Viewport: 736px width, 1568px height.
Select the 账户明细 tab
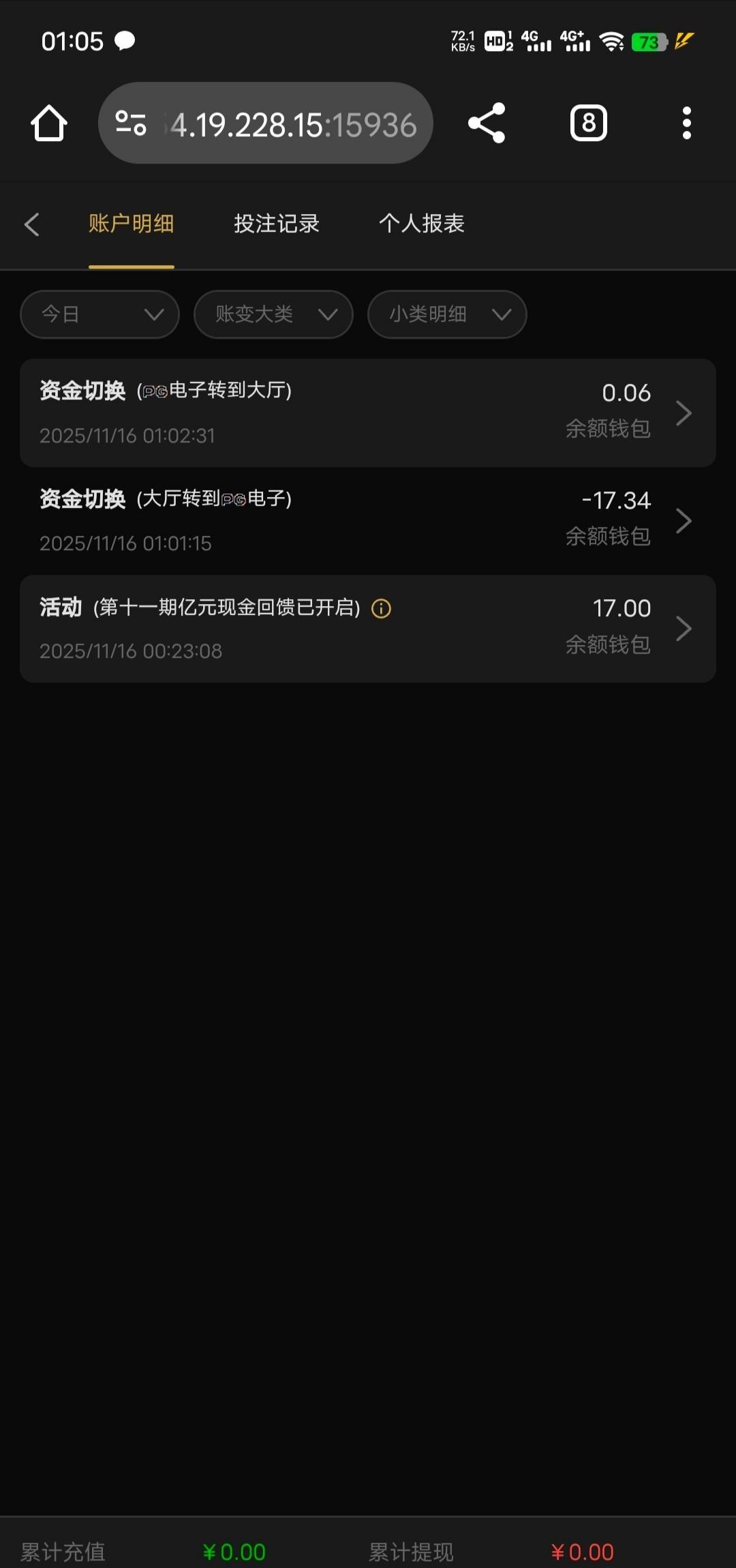pyautogui.click(x=132, y=224)
